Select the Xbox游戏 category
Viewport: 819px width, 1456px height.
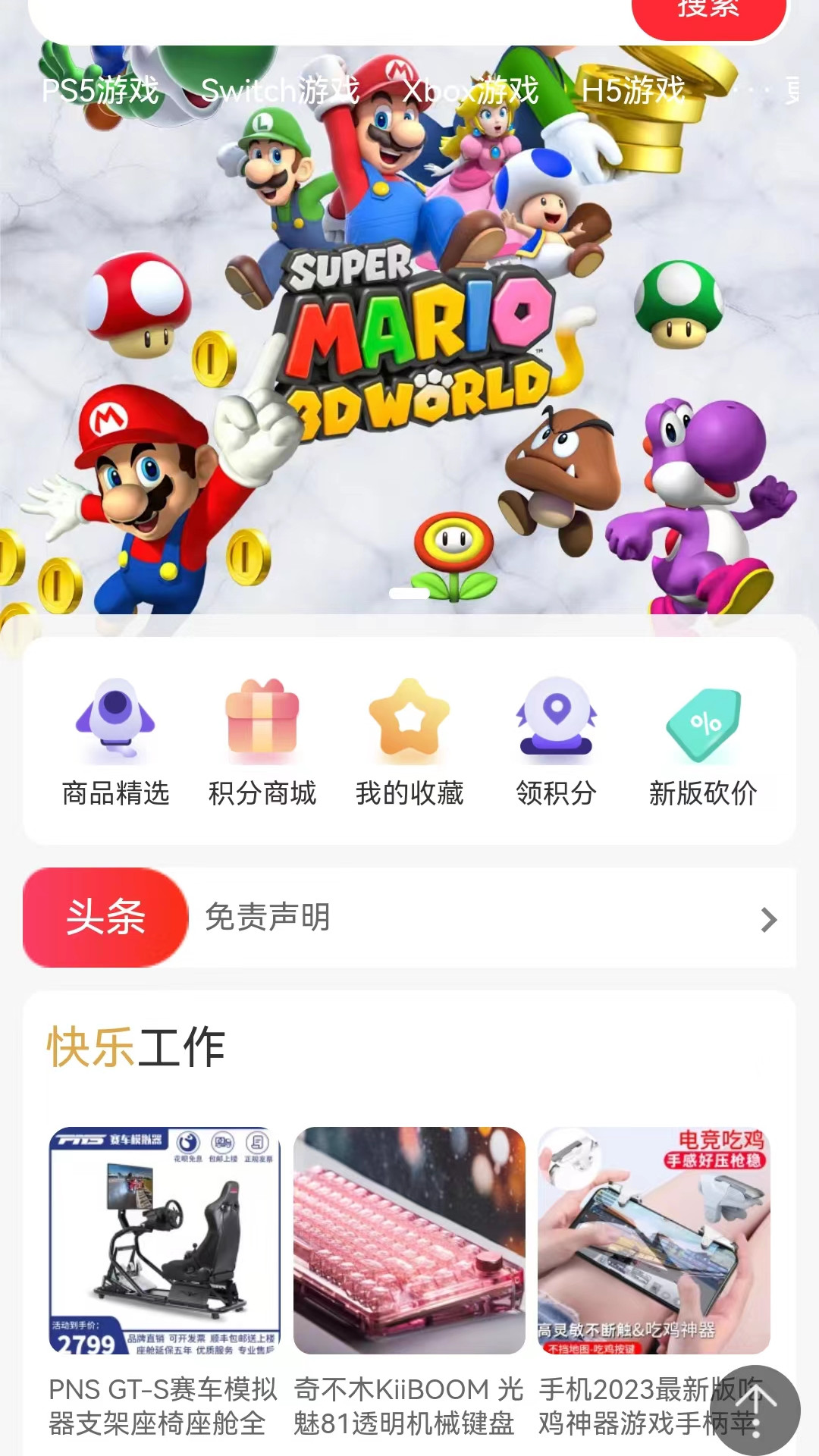(x=470, y=93)
